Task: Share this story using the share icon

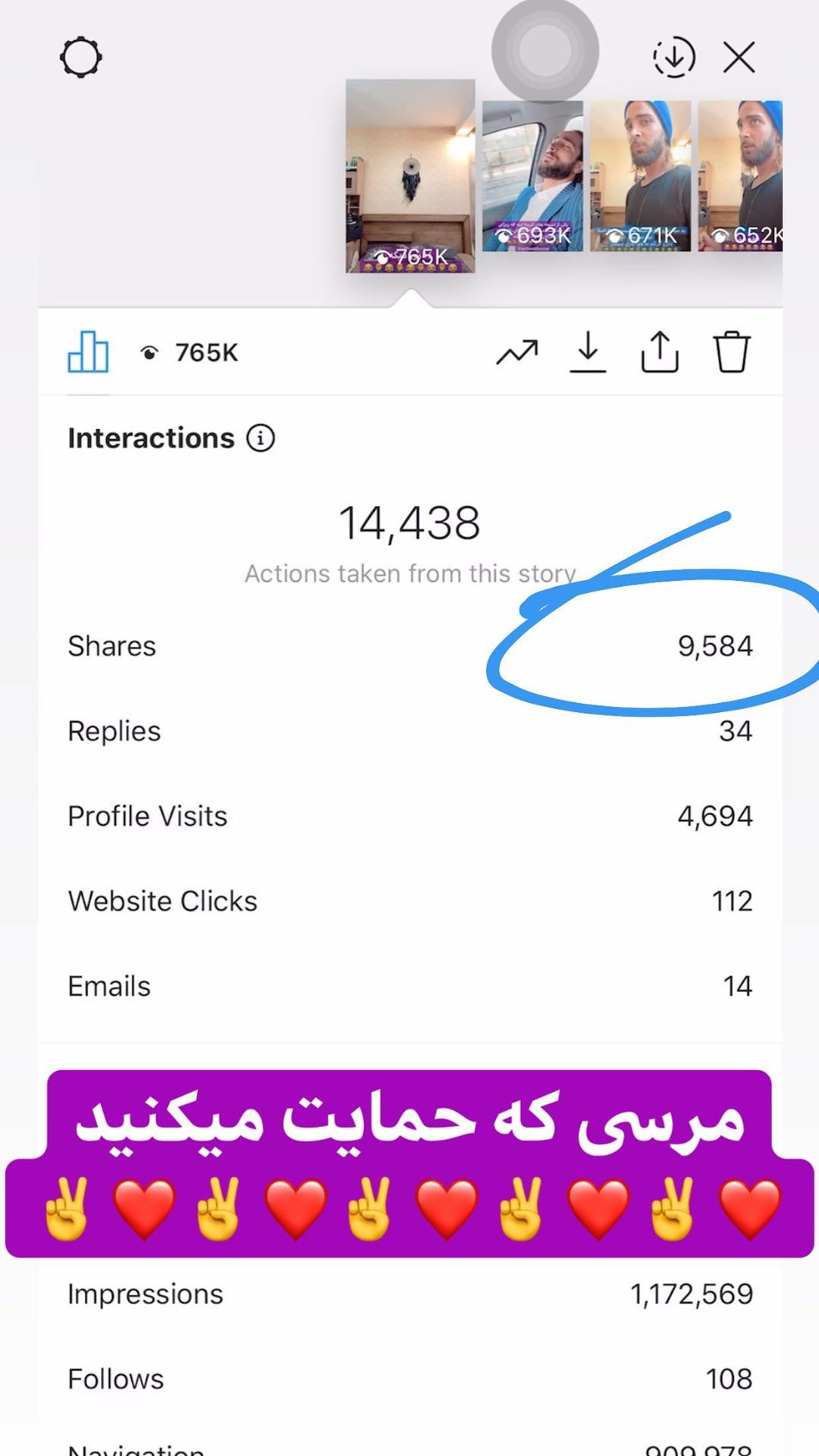Action: pos(660,352)
